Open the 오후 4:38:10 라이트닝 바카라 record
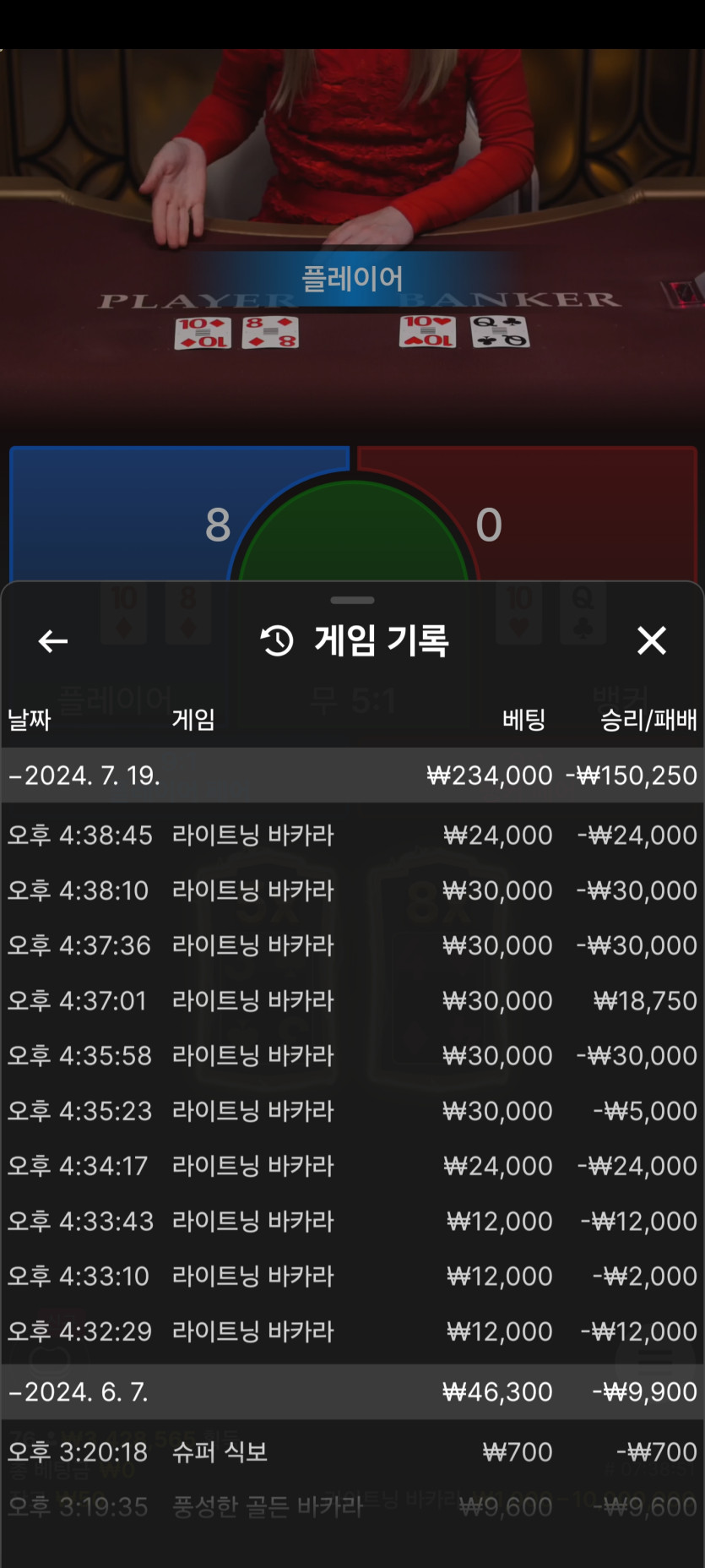Image resolution: width=705 pixels, height=1568 pixels. pyautogui.click(x=352, y=890)
